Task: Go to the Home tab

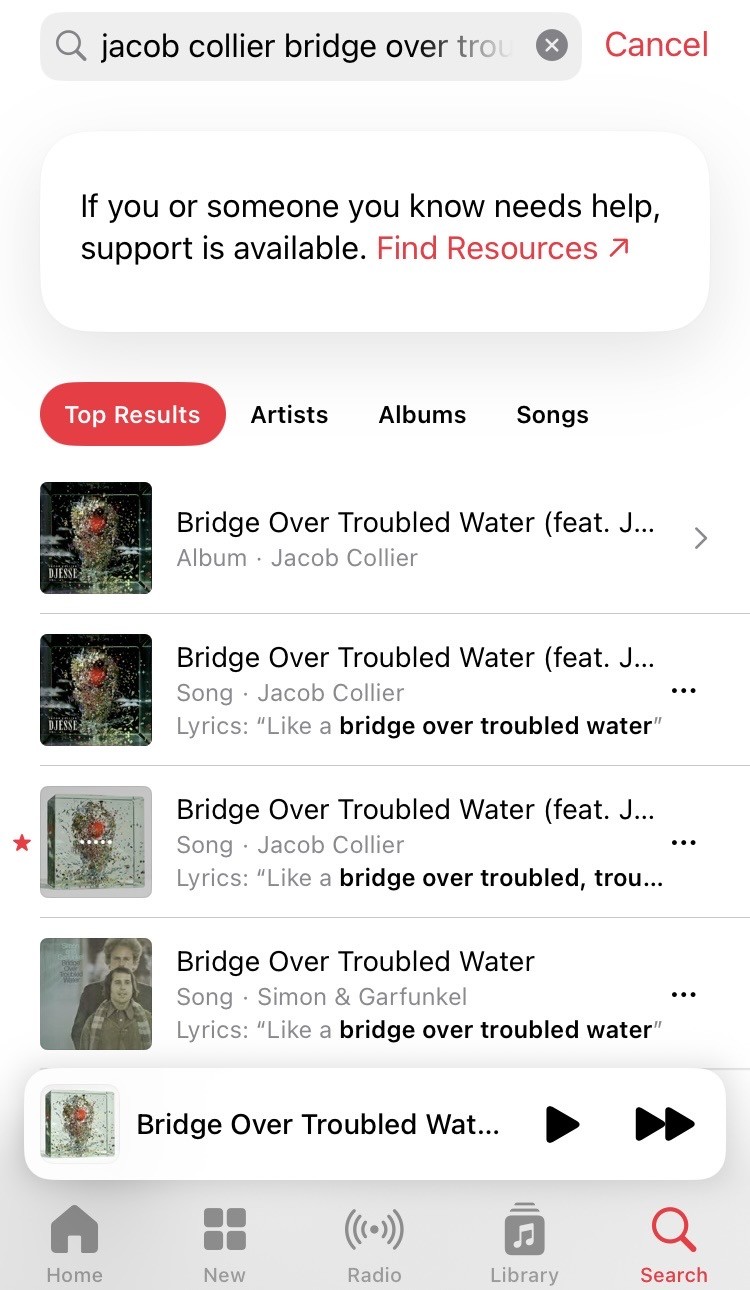Action: pyautogui.click(x=75, y=1243)
